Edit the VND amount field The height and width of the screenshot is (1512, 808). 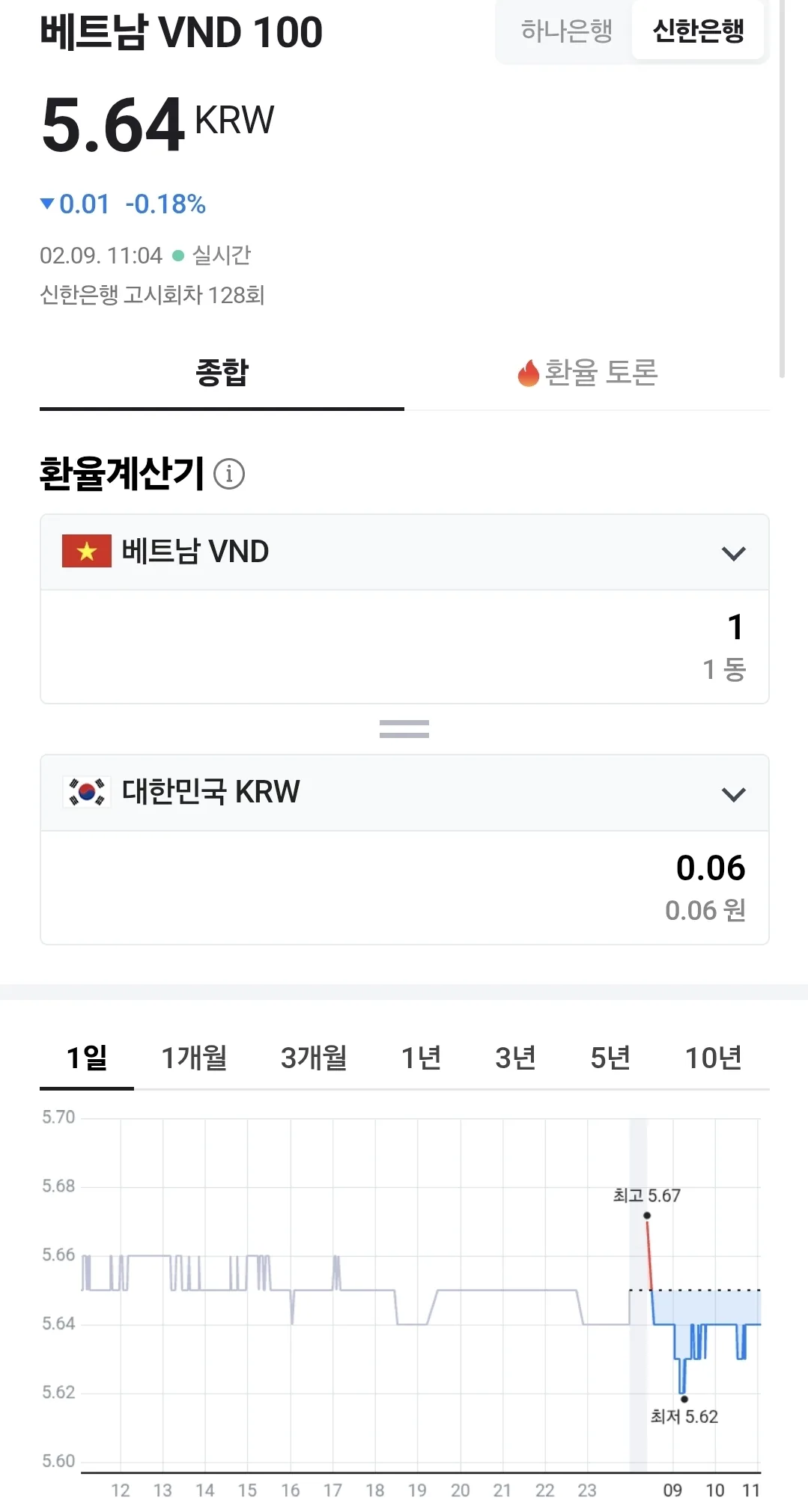coord(404,647)
